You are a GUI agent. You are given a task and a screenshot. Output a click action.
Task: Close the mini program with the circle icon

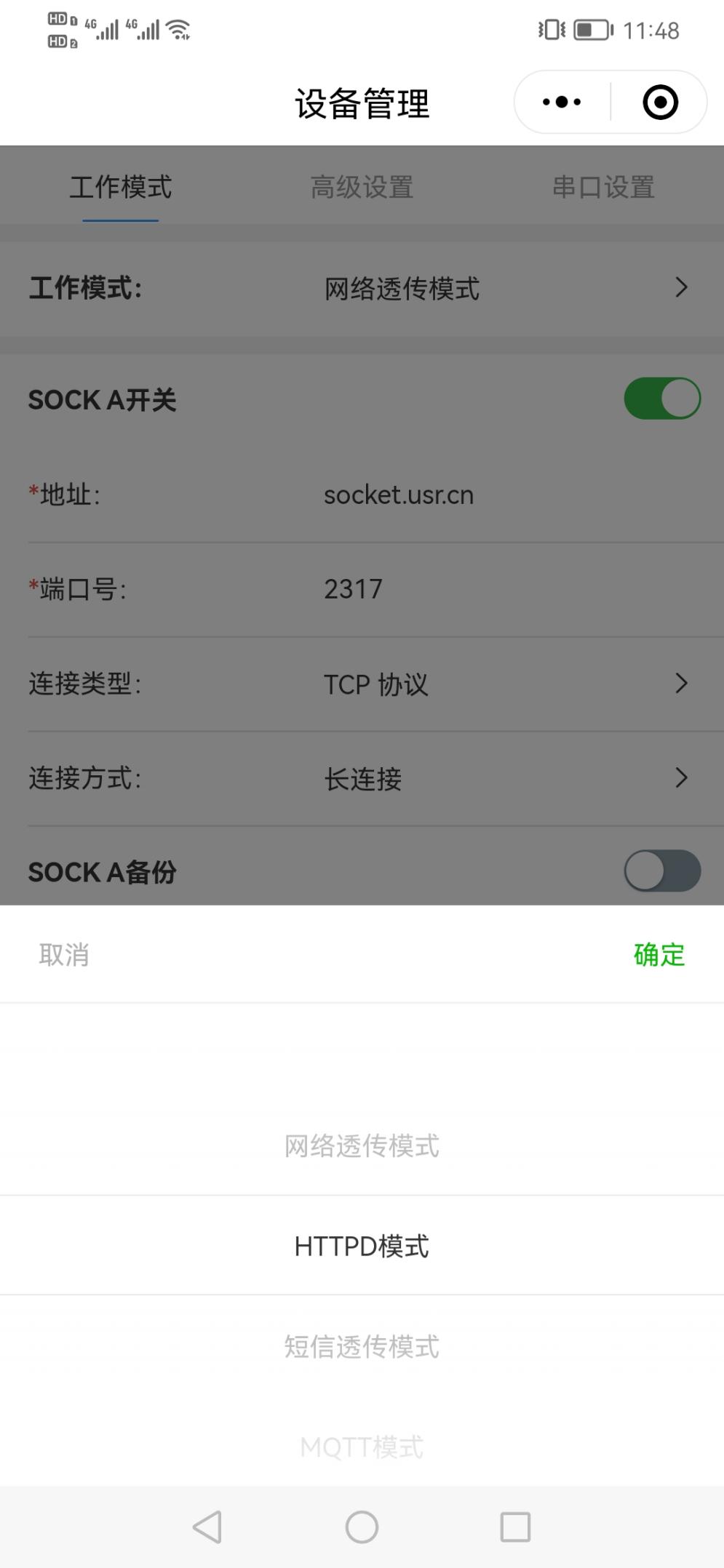[660, 103]
